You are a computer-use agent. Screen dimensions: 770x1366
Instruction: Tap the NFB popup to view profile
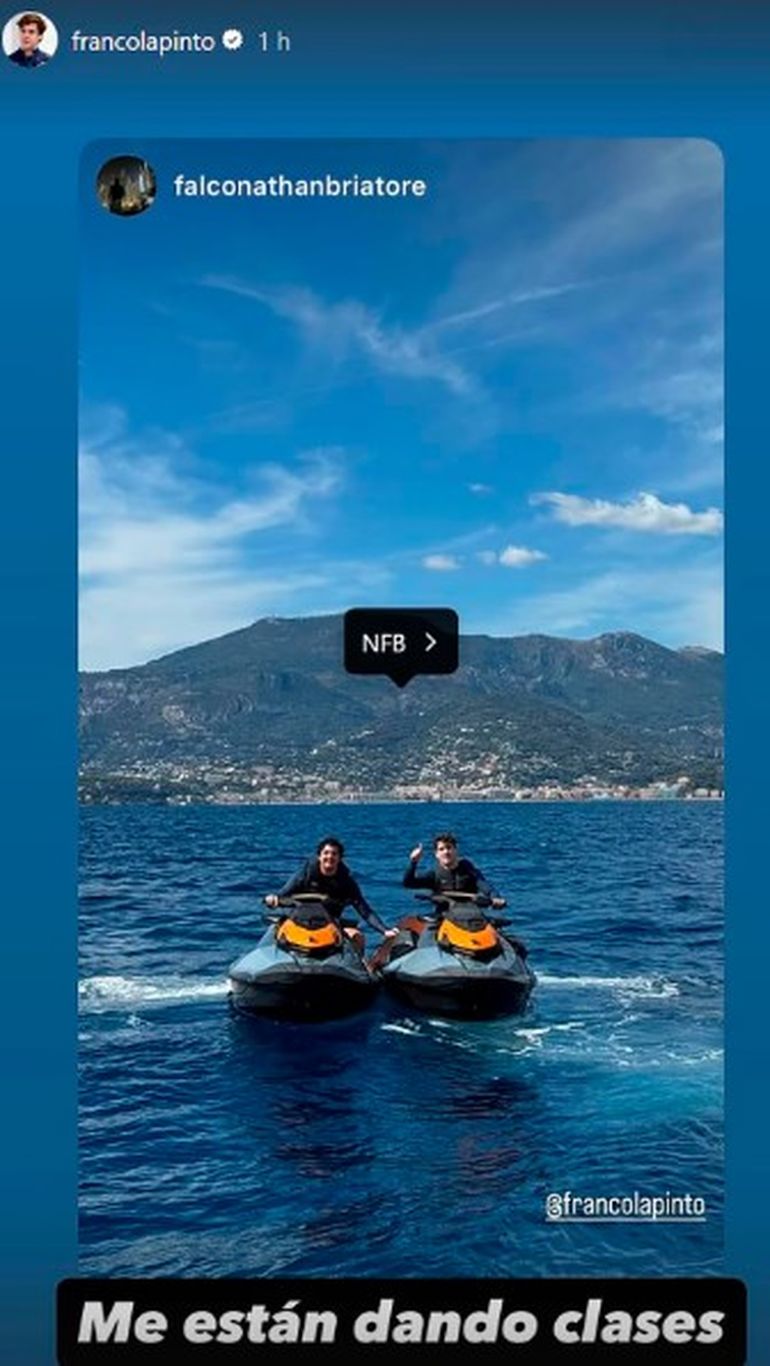point(400,643)
